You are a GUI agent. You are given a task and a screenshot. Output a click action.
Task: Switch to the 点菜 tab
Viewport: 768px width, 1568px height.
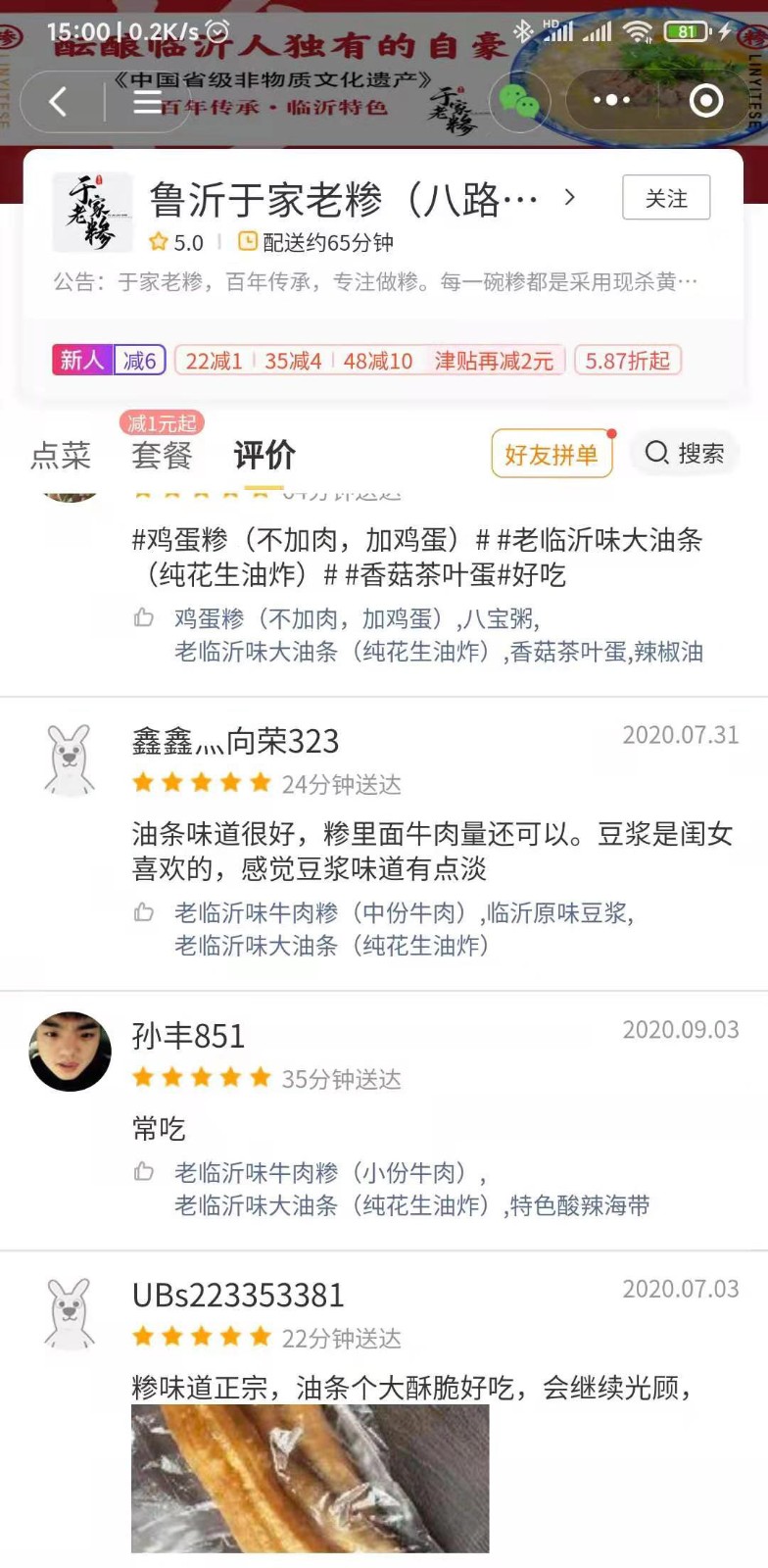61,455
